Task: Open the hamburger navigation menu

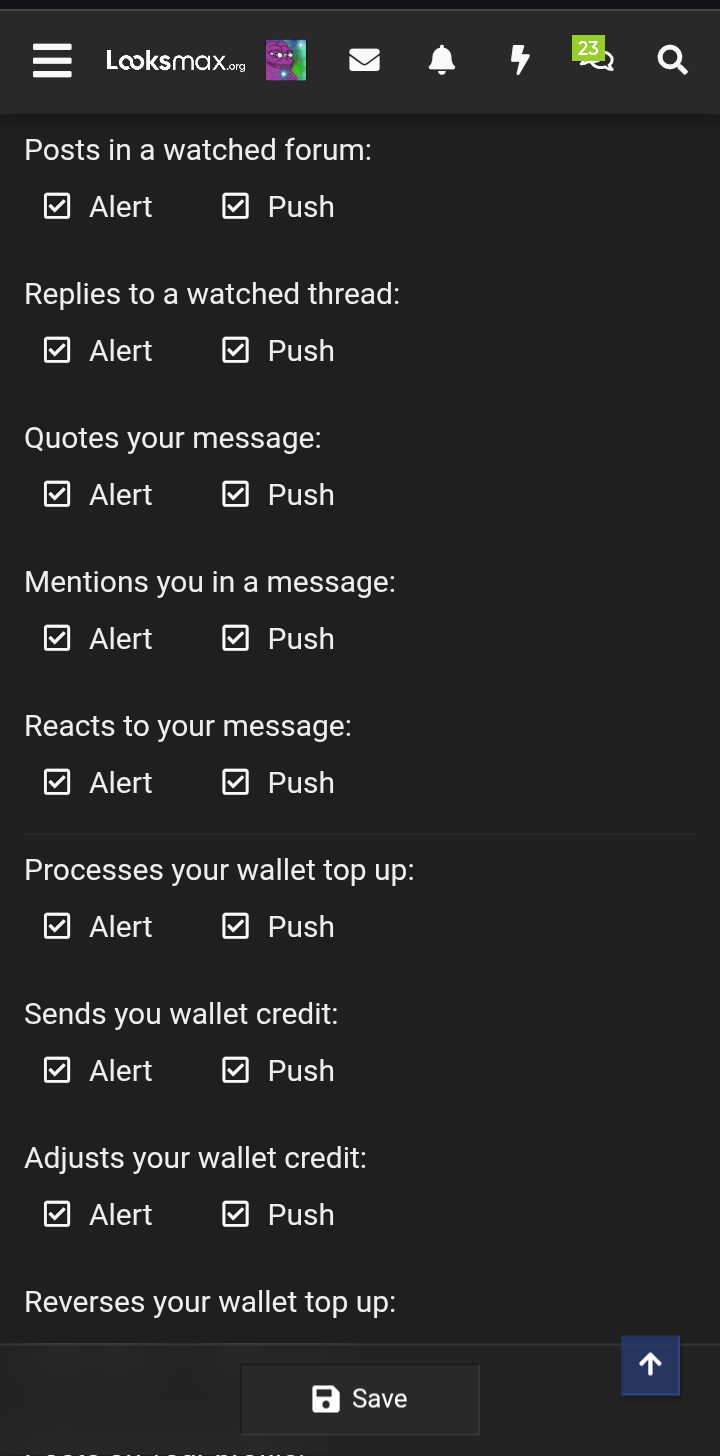Action: point(51,60)
